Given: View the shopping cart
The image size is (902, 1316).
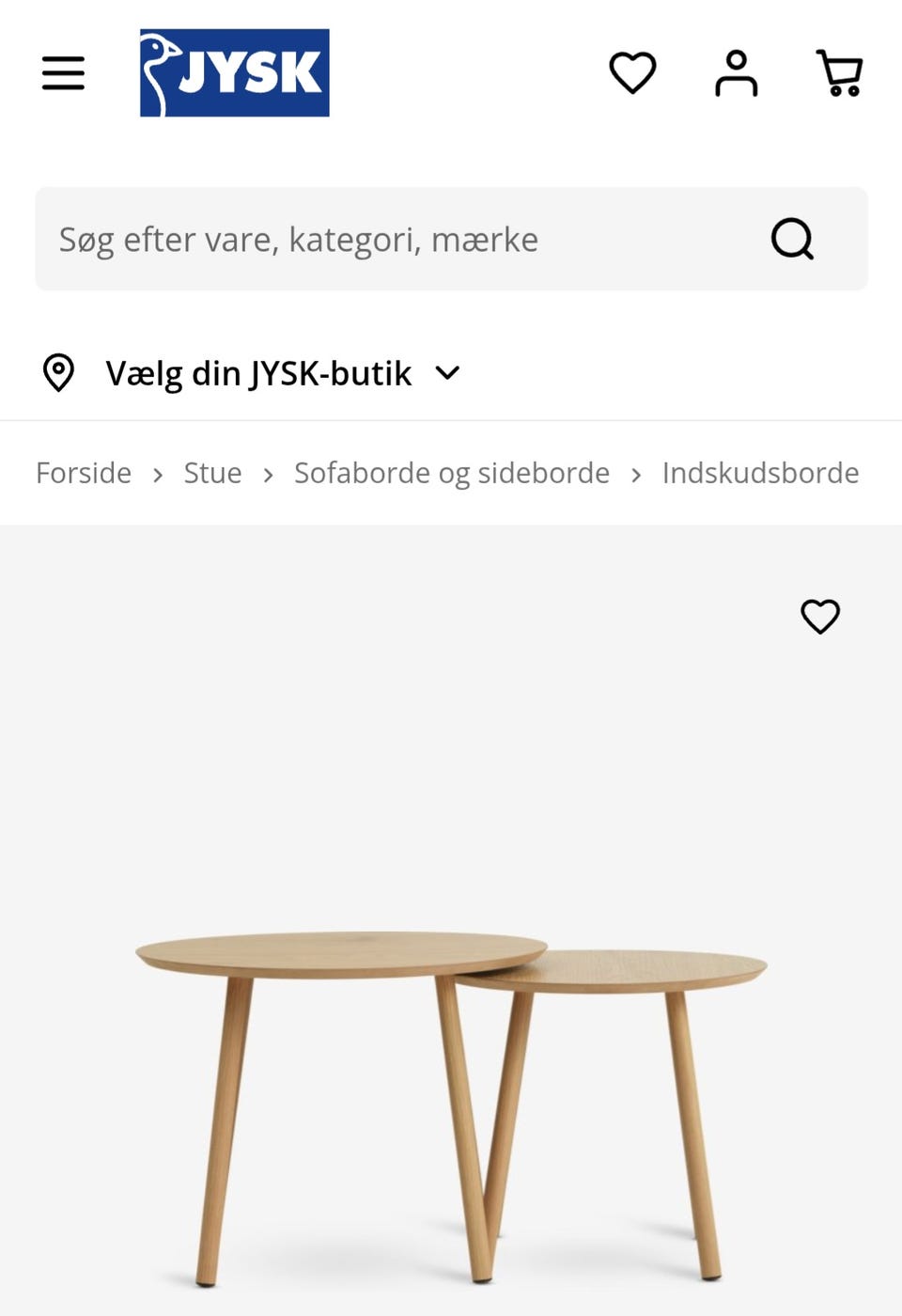Looking at the screenshot, I should pyautogui.click(x=839, y=73).
